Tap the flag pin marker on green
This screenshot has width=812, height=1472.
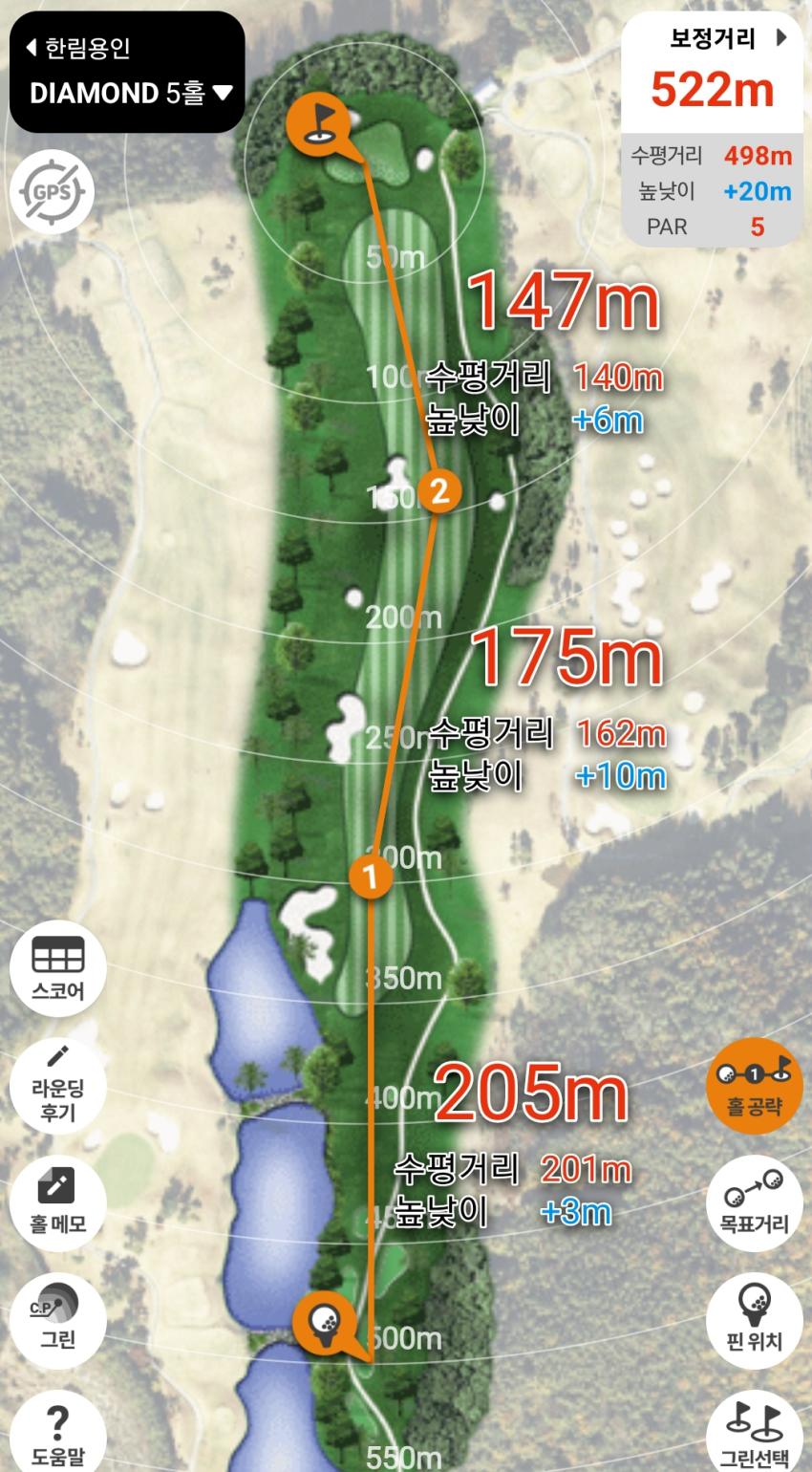[315, 121]
